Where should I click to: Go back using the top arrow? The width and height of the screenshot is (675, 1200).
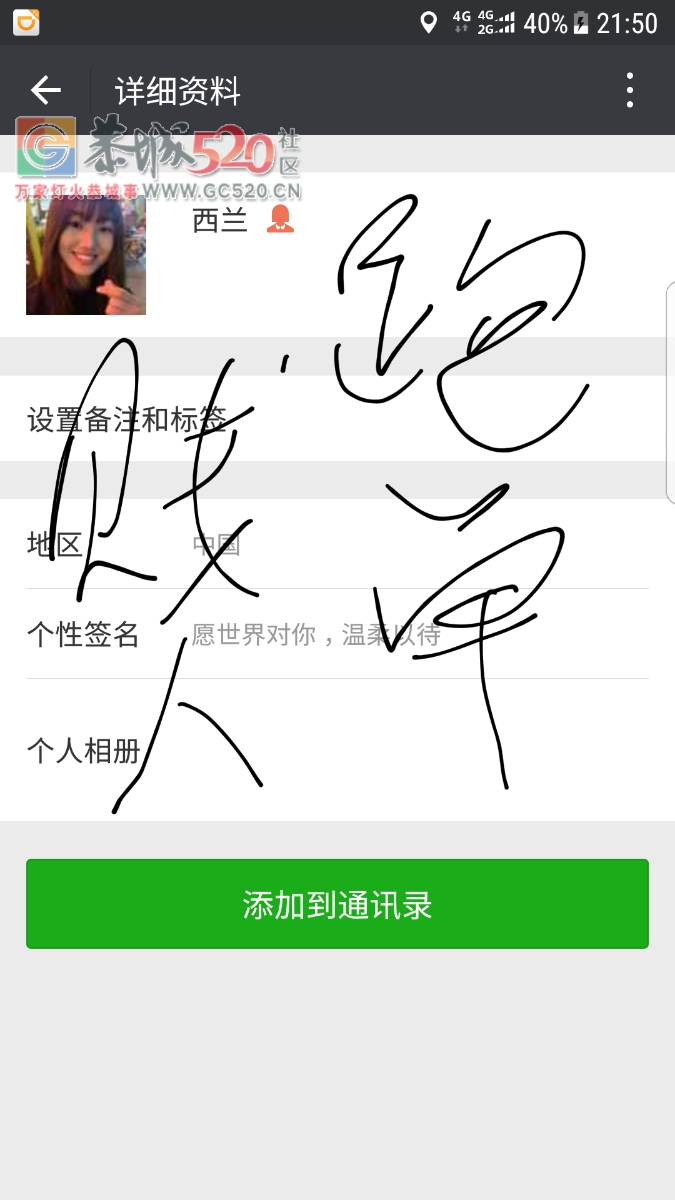point(45,91)
